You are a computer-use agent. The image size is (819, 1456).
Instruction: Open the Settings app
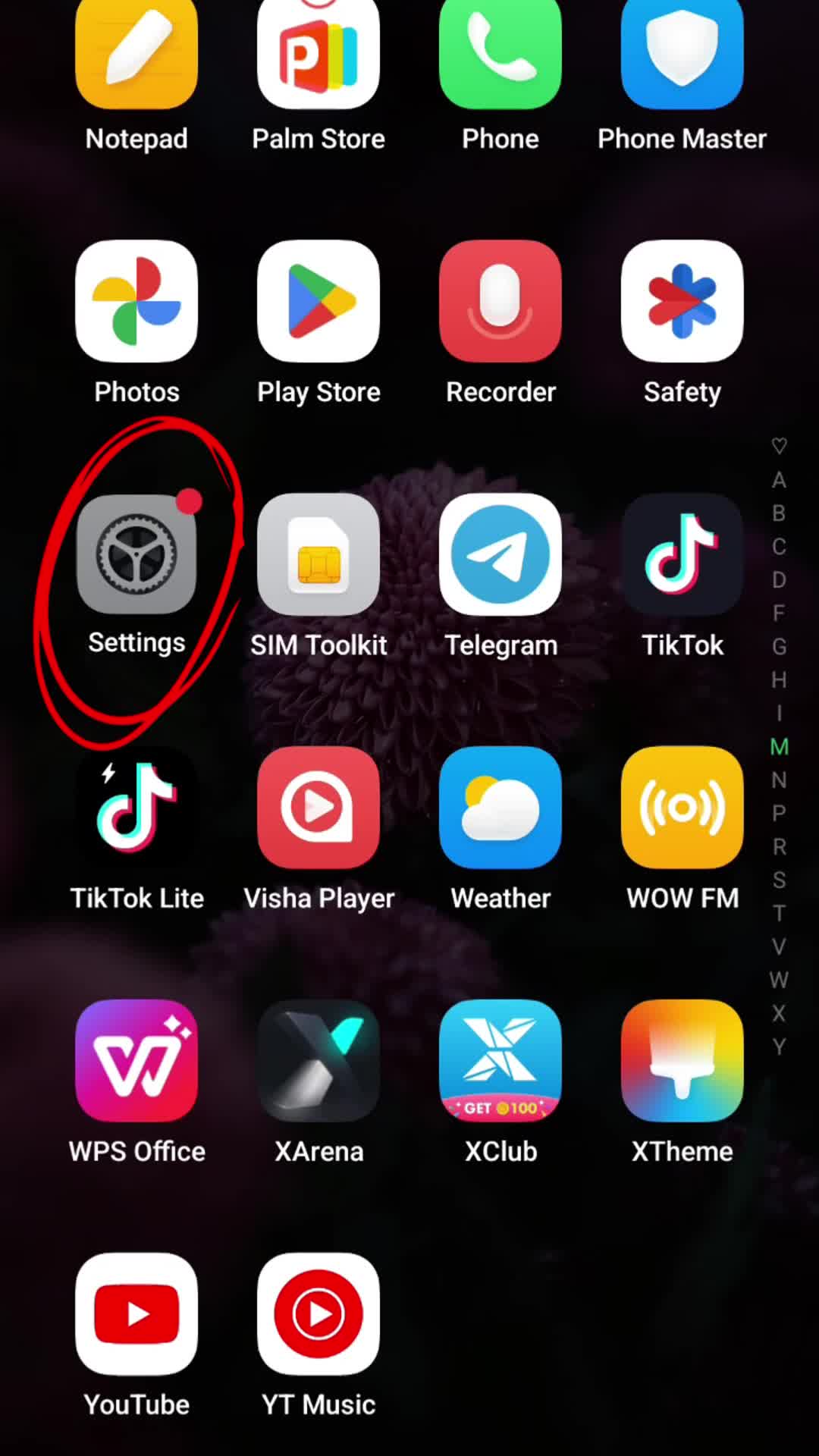pos(136,555)
